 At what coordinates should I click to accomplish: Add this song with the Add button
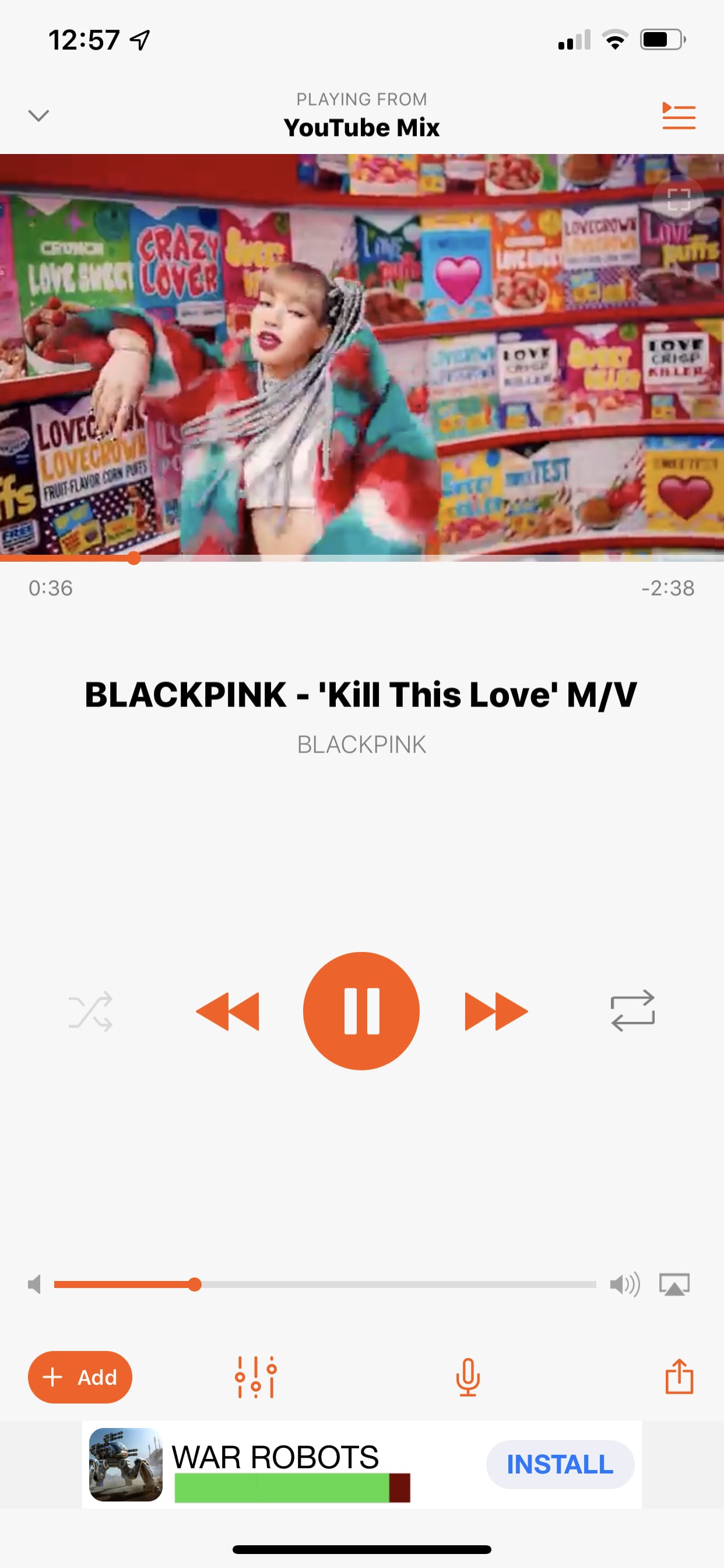(80, 1377)
